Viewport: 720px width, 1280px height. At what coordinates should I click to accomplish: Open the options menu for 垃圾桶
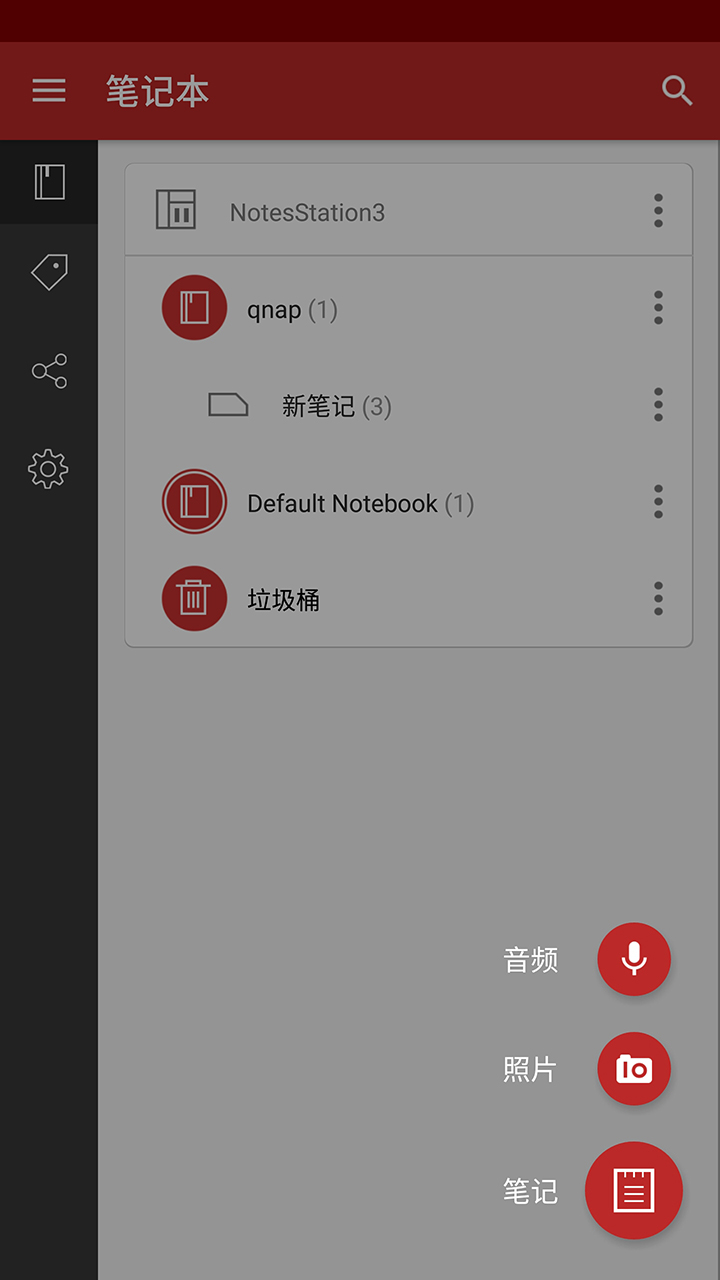658,598
